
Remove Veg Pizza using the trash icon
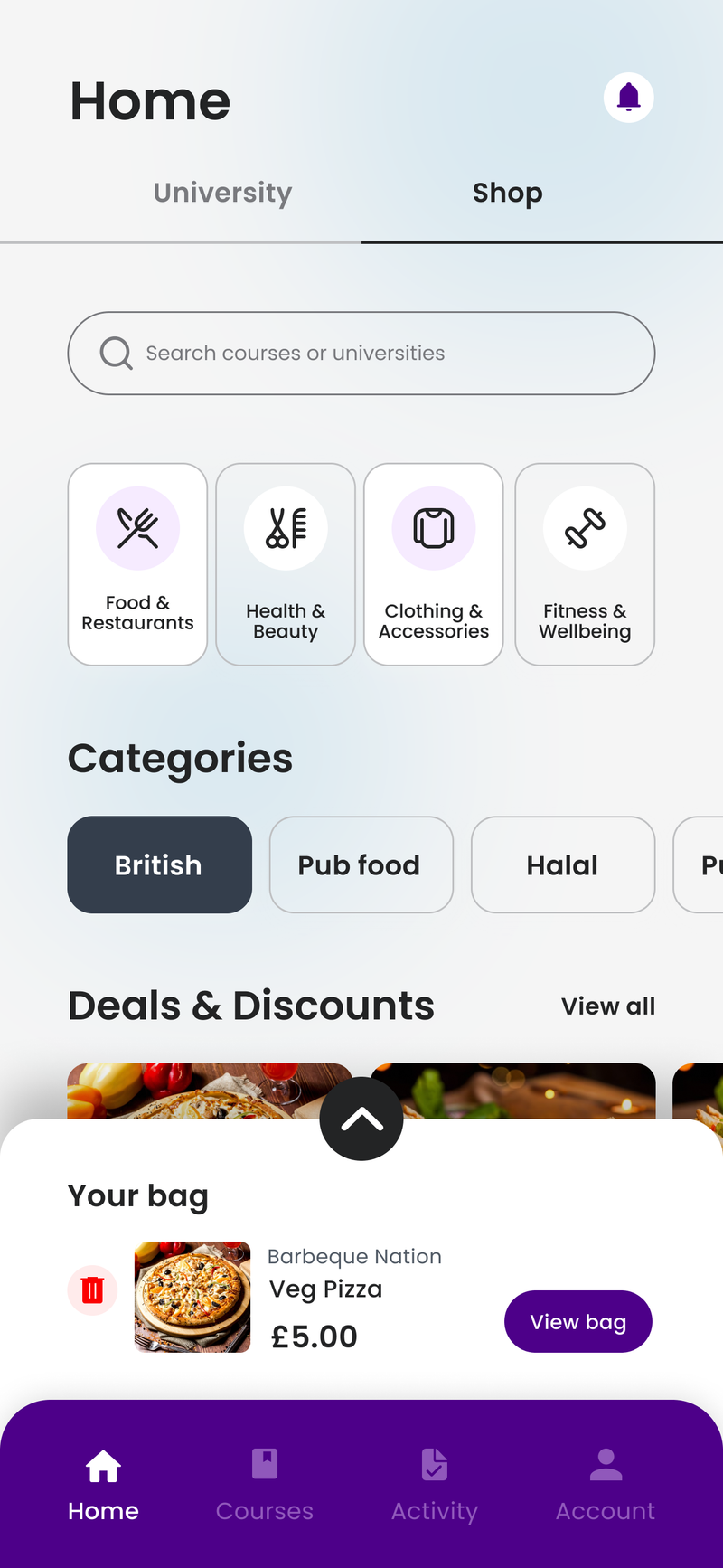92,1289
